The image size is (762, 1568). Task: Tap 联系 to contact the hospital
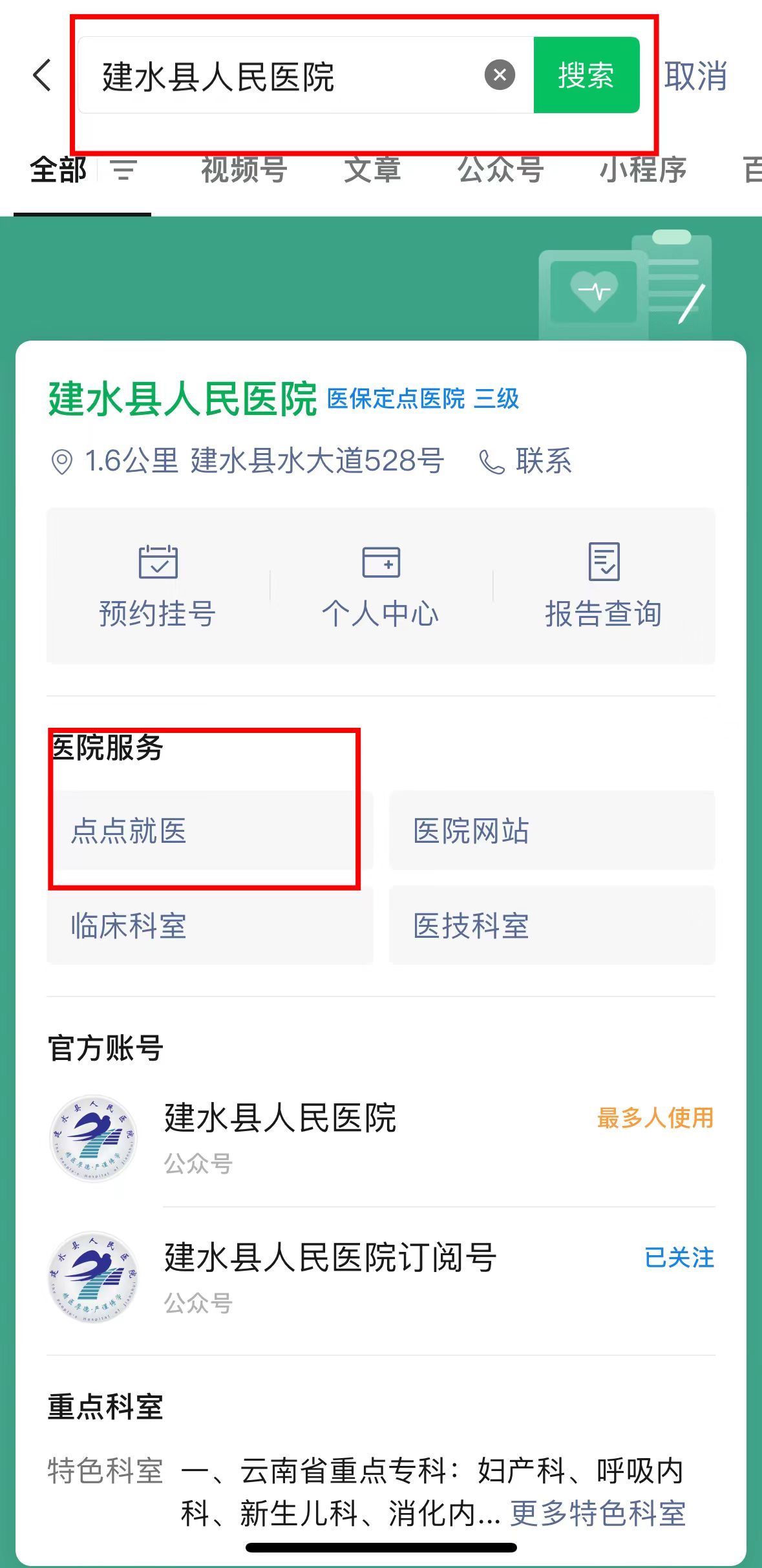coord(526,461)
